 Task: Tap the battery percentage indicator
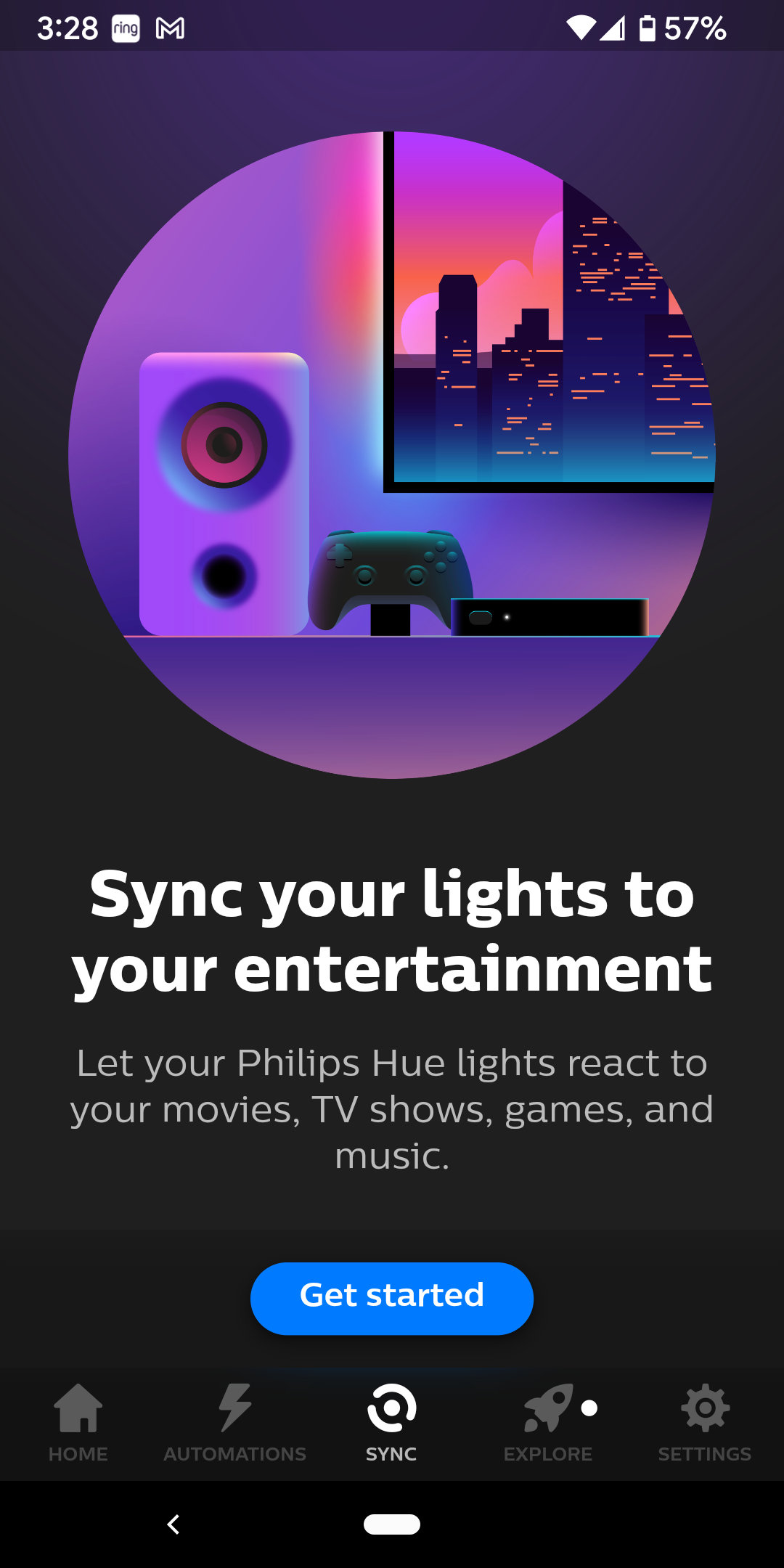[x=693, y=28]
